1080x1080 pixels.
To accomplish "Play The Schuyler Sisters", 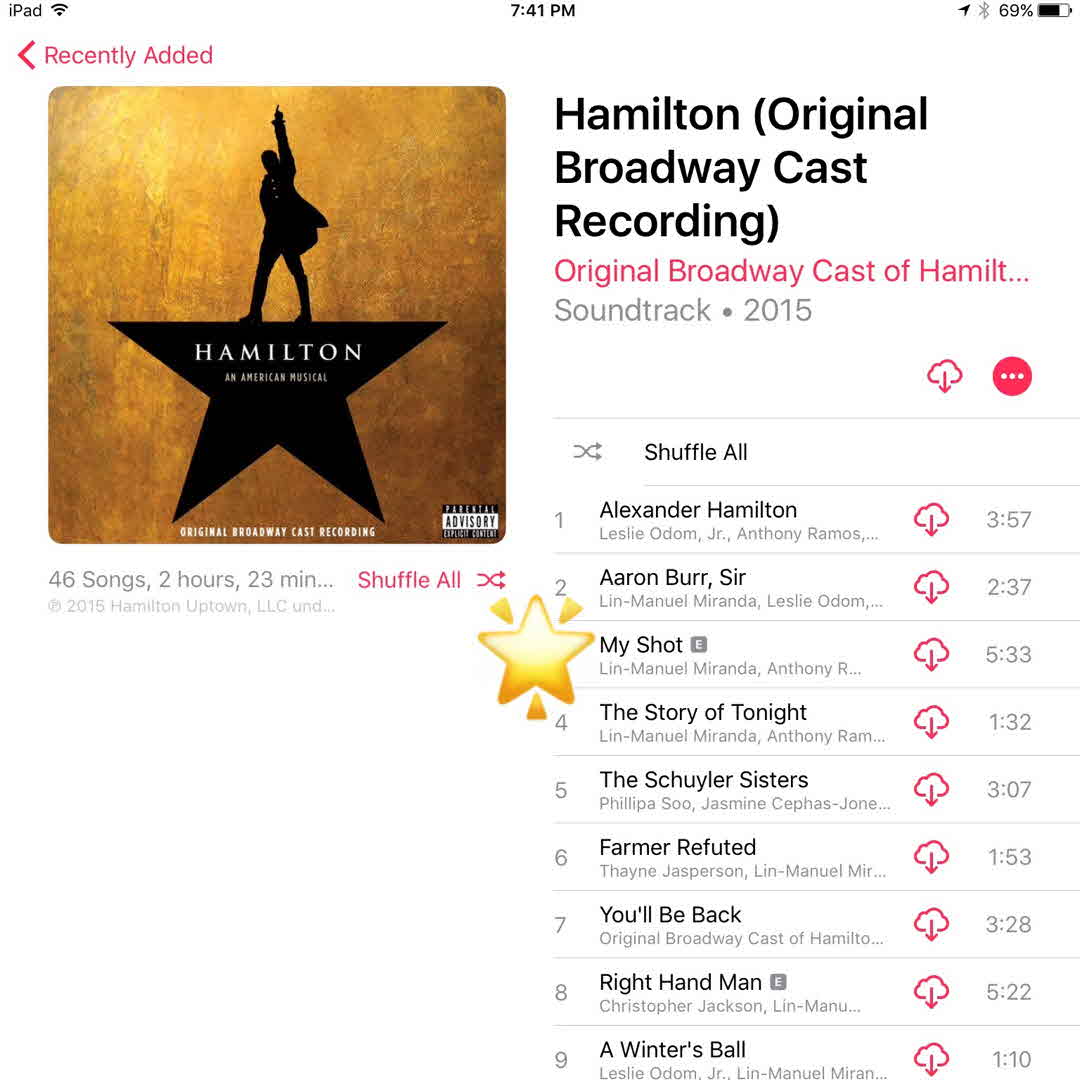I will click(x=703, y=780).
